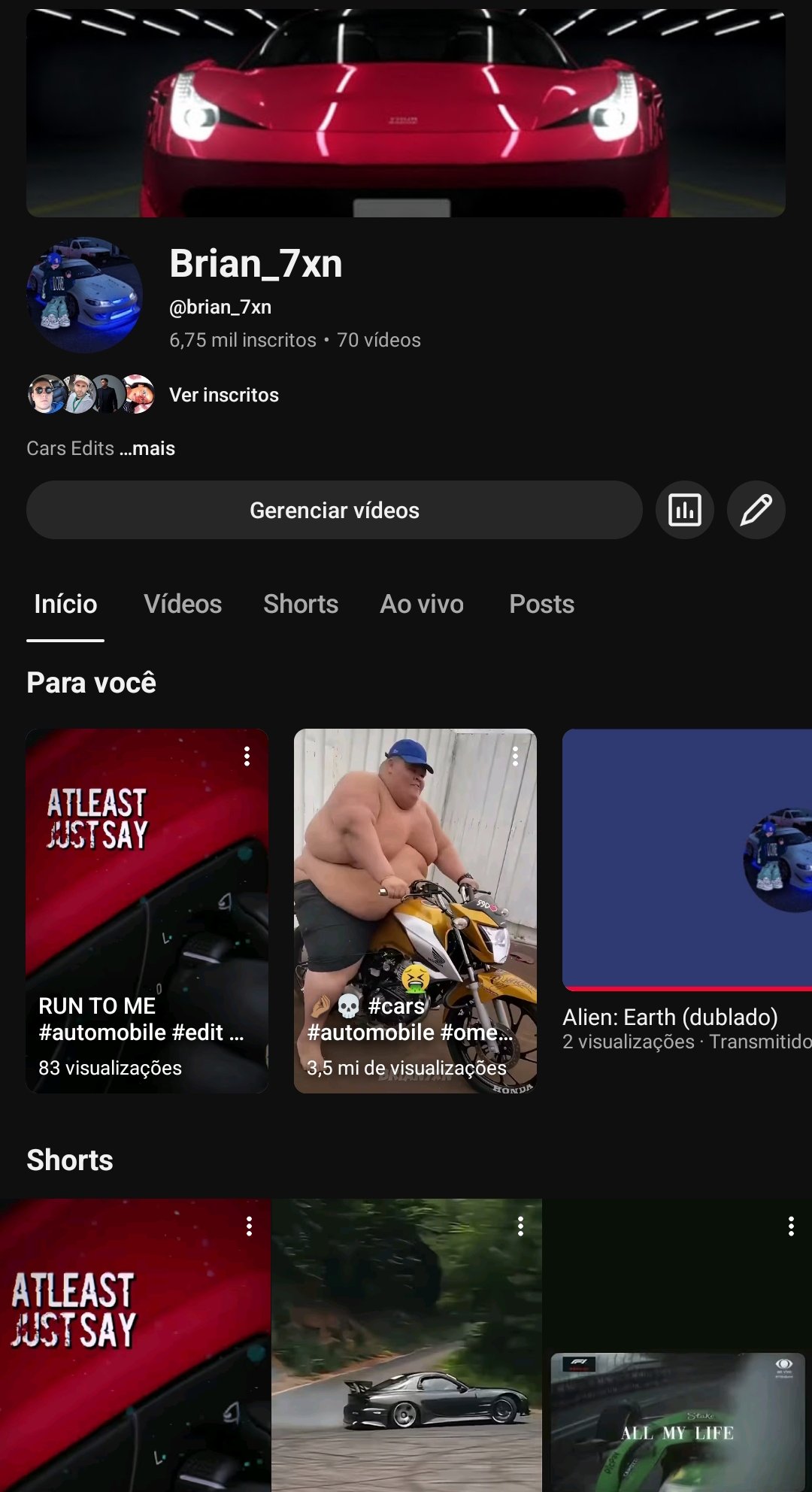Tap the Gerenciar vídeos button
Viewport: 812px width, 1492px height.
(334, 511)
